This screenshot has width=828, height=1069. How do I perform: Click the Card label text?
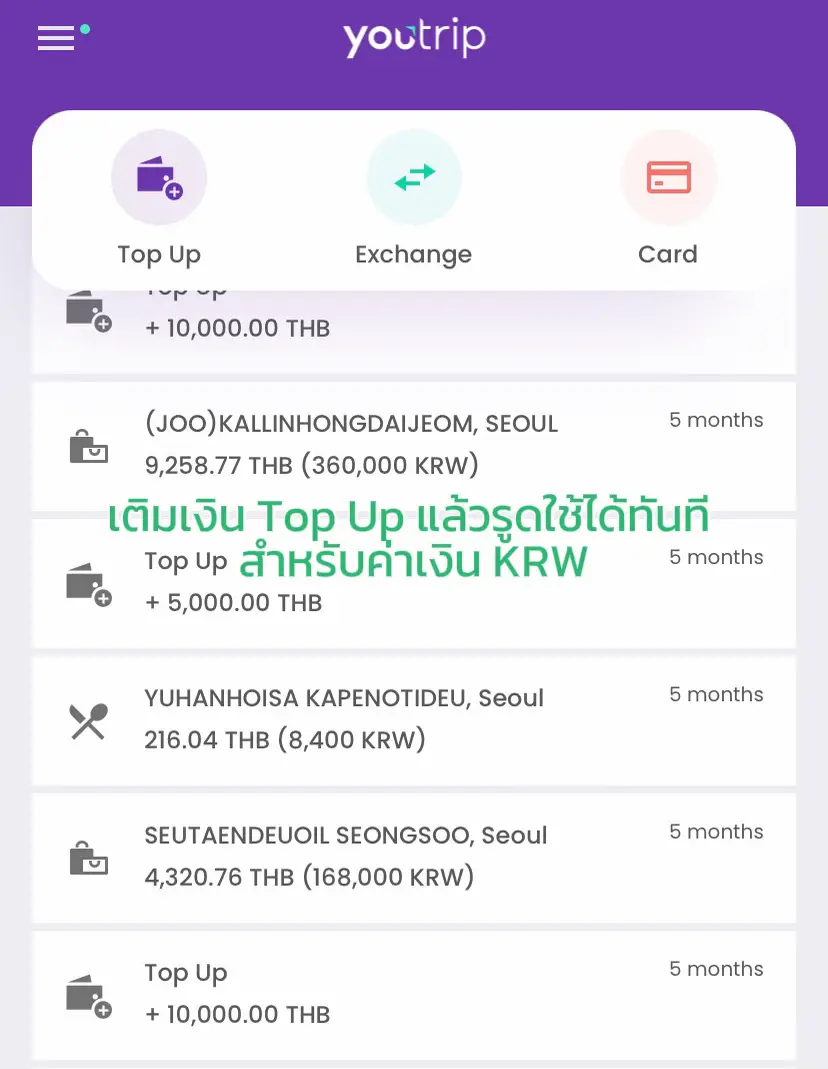tap(668, 254)
